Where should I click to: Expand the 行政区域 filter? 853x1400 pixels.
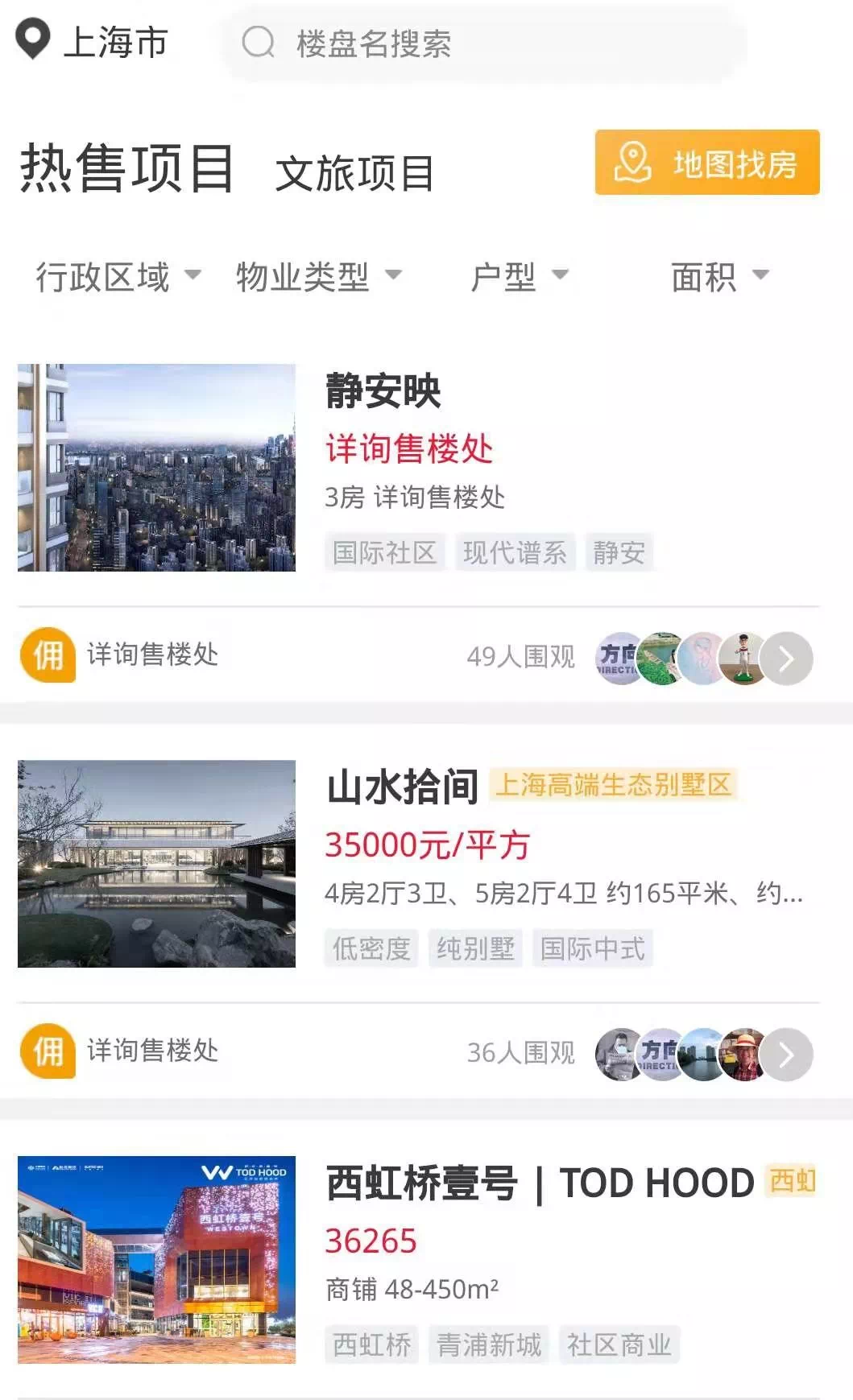(x=117, y=276)
